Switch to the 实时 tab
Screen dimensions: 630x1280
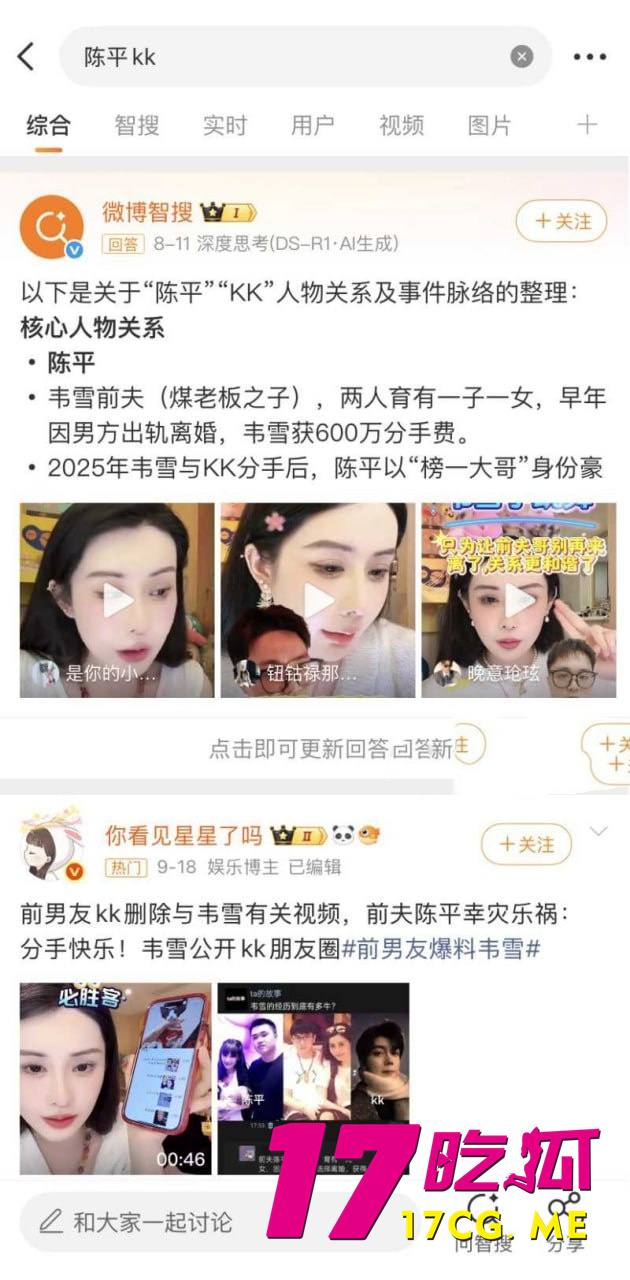(224, 125)
